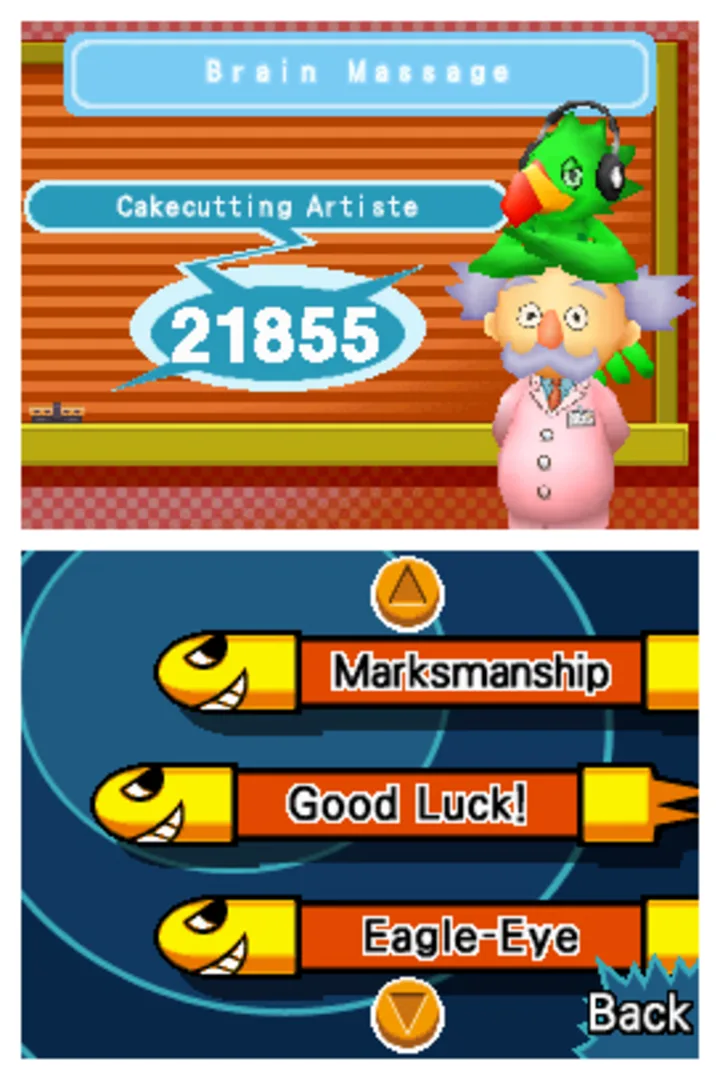Screen dimensions: 720x1080
Task: Tap the up arrow above the list
Action: click(x=407, y=593)
